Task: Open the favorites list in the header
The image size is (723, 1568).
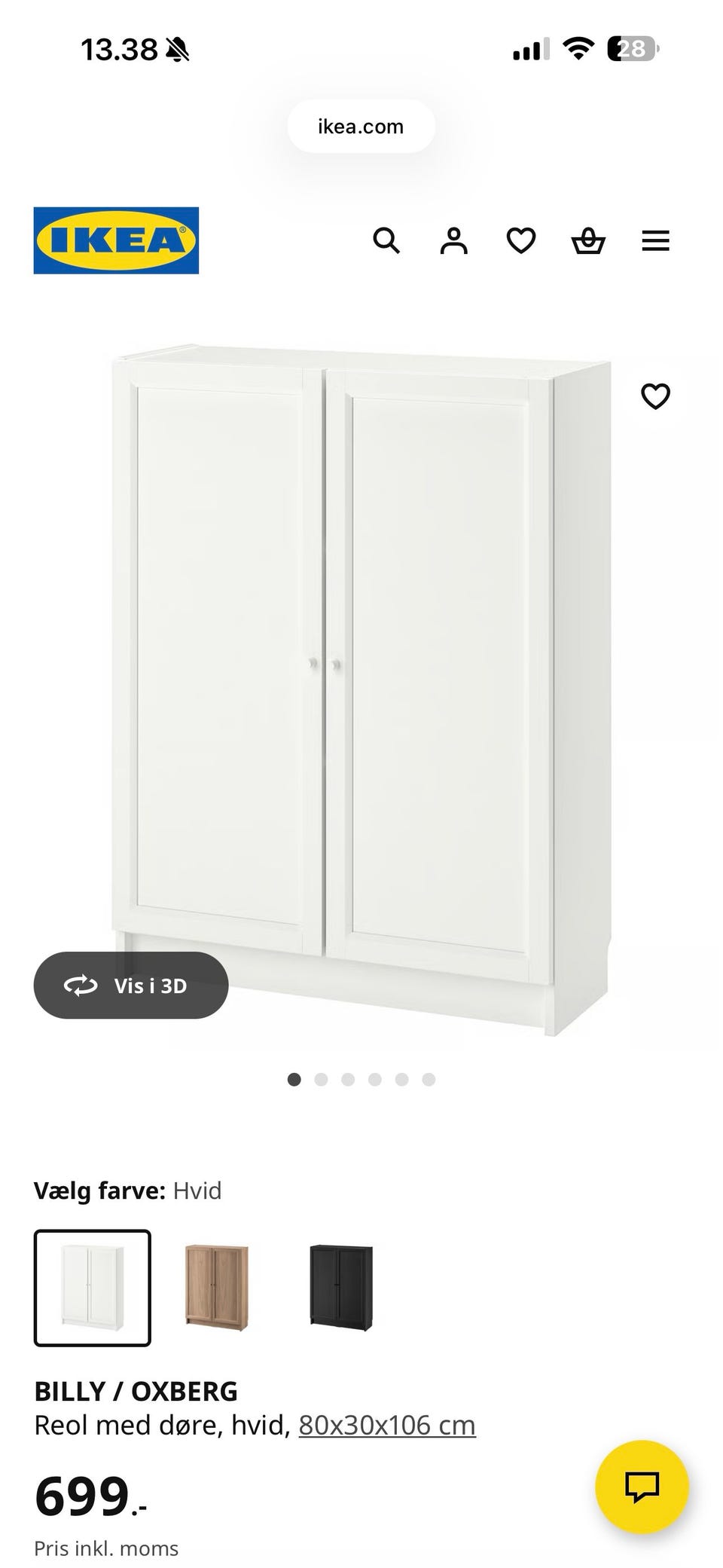Action: click(520, 241)
